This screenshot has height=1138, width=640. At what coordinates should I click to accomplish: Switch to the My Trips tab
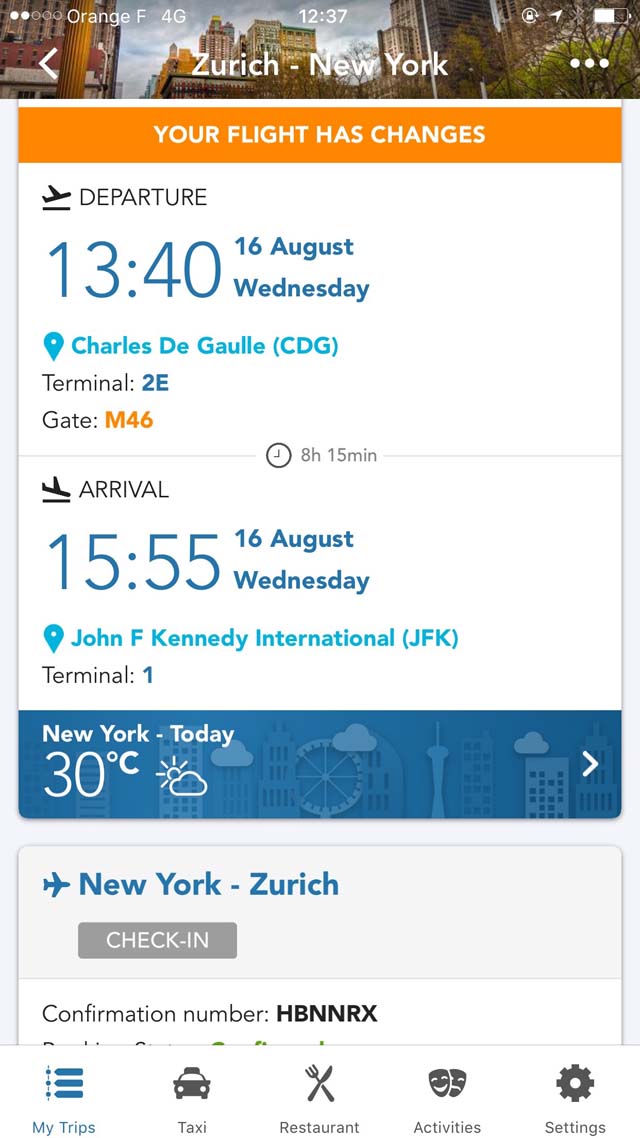point(64,1096)
